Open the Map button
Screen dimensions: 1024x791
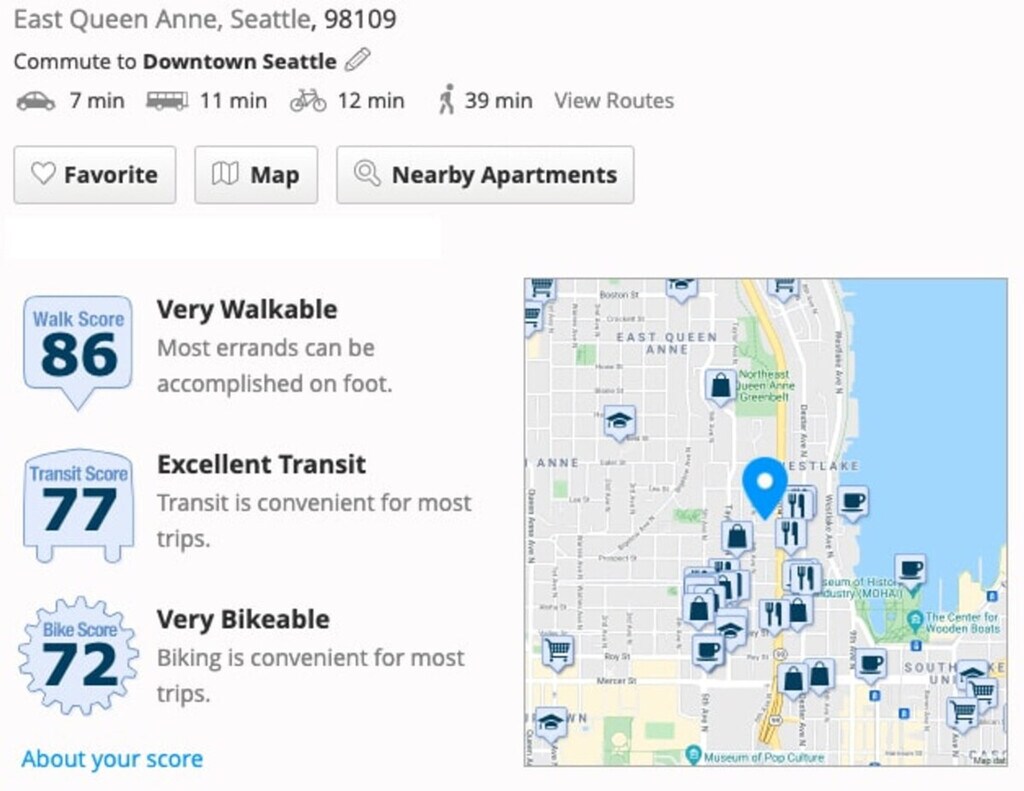[256, 175]
